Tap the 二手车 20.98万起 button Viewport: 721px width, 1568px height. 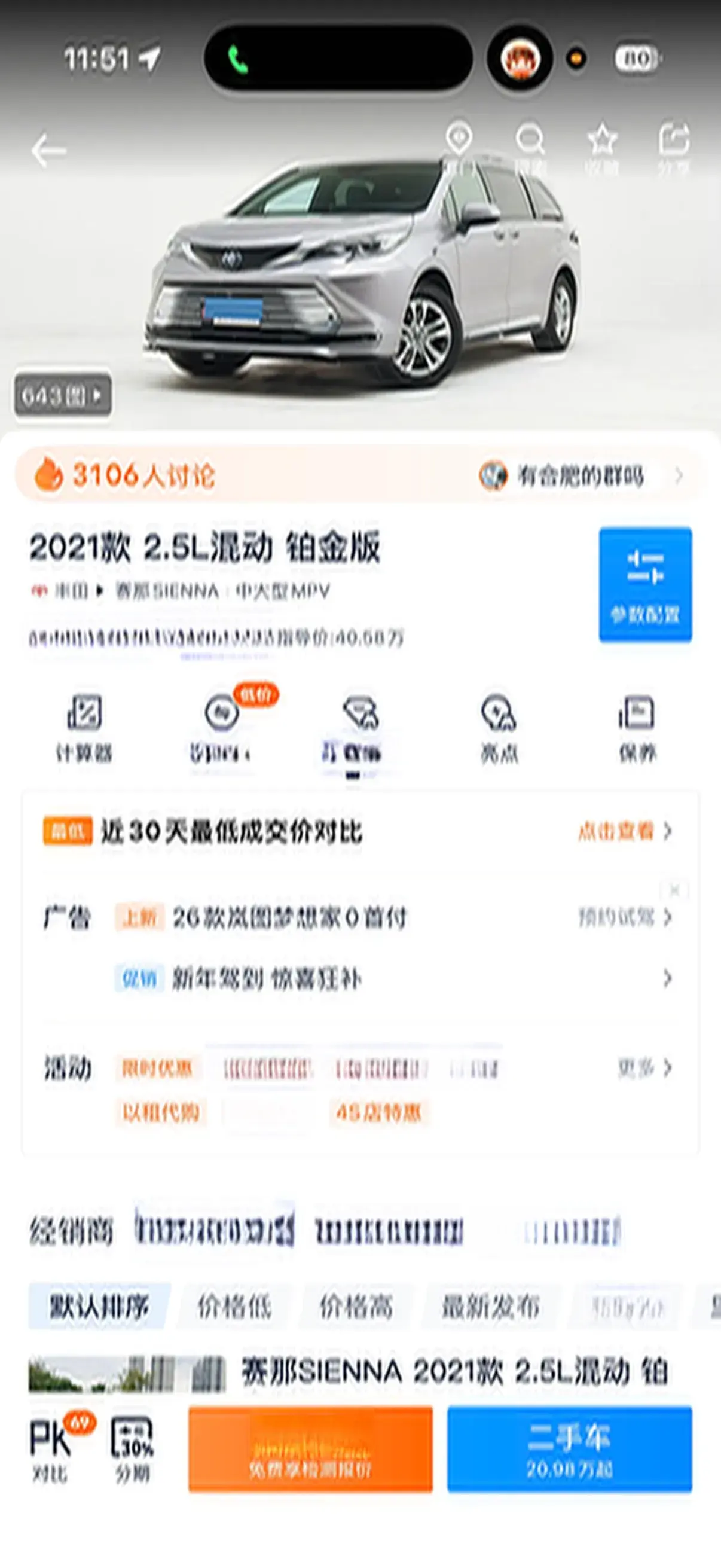pyautogui.click(x=570, y=1448)
